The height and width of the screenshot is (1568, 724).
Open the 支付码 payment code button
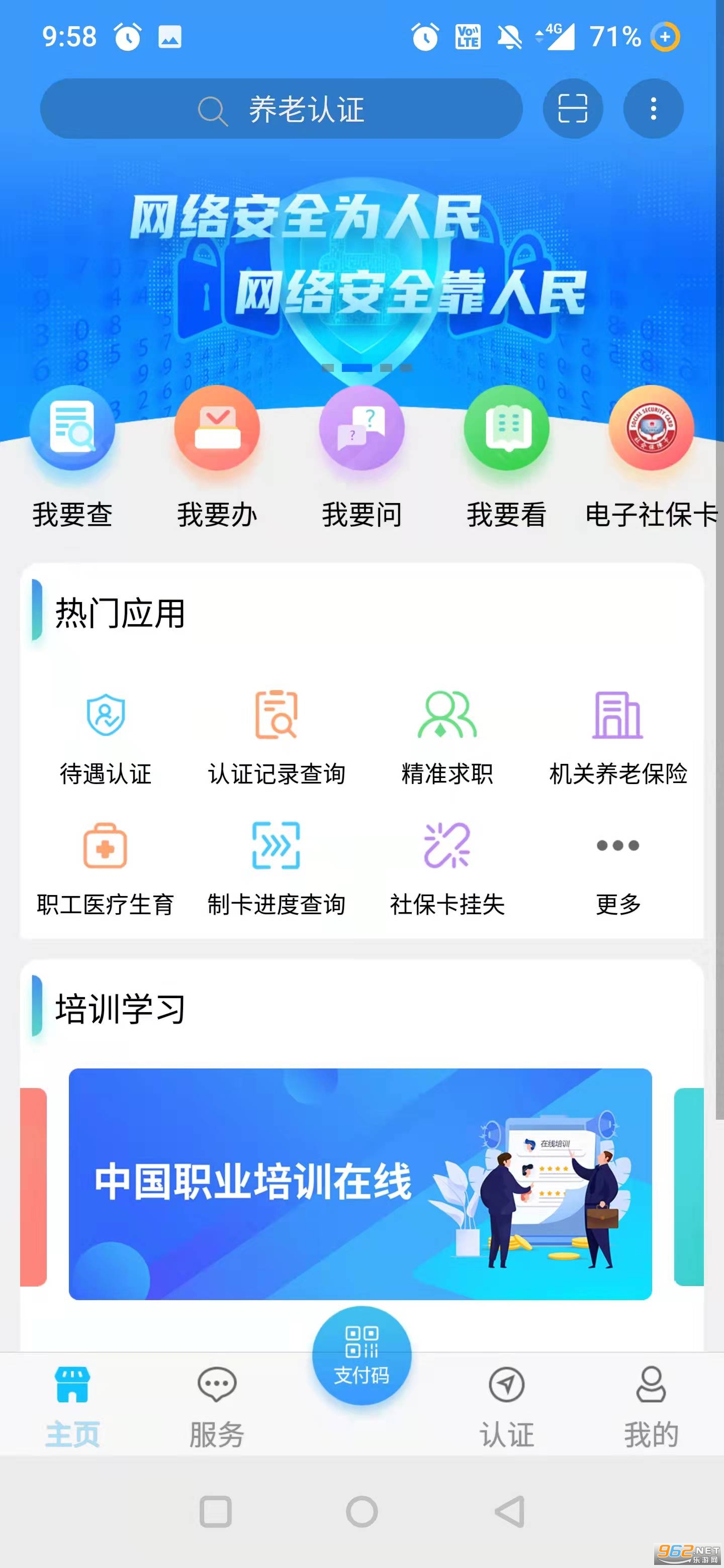click(361, 1355)
